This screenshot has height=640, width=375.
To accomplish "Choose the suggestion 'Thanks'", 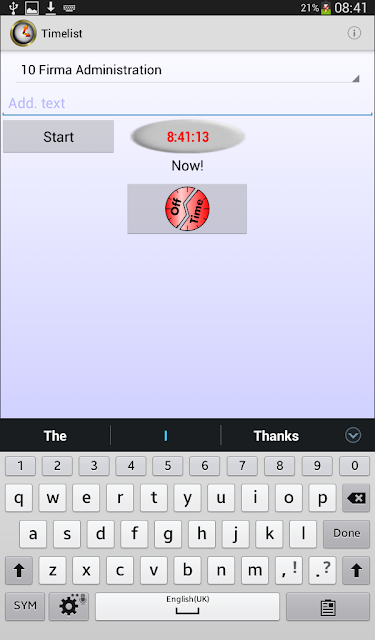I will [x=276, y=436].
